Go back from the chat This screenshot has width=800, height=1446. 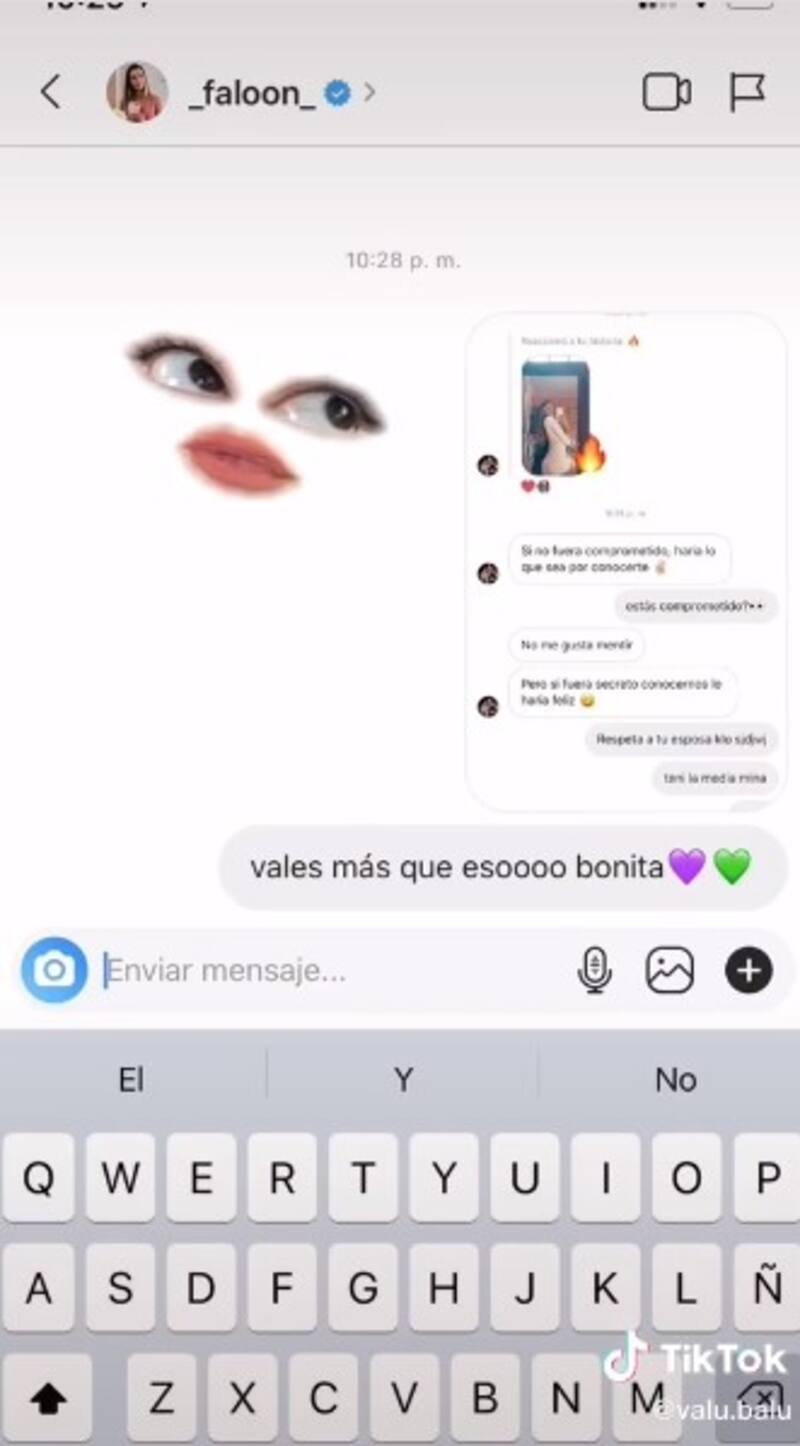[x=50, y=93]
